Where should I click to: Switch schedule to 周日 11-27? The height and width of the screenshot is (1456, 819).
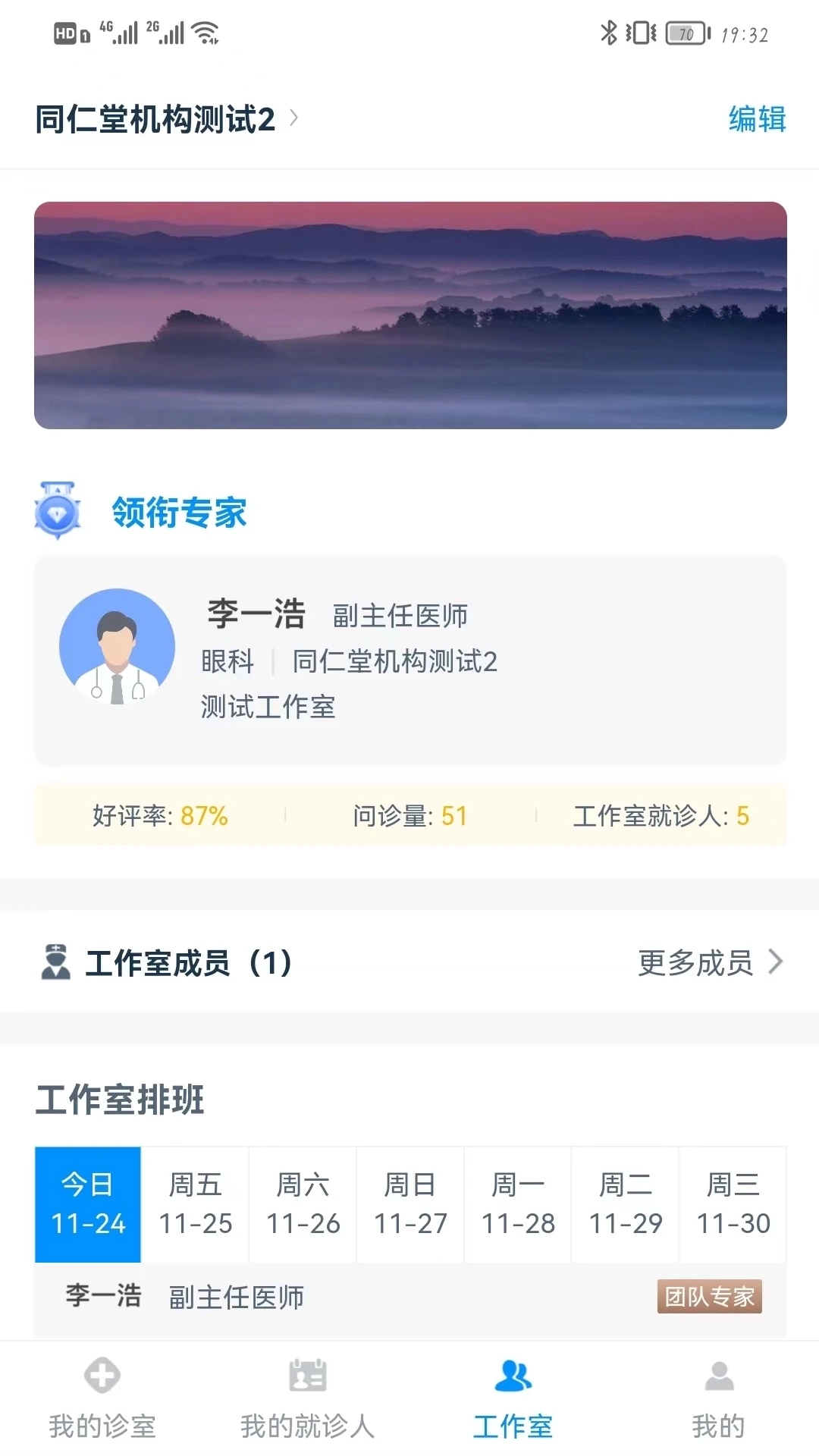pos(409,1205)
